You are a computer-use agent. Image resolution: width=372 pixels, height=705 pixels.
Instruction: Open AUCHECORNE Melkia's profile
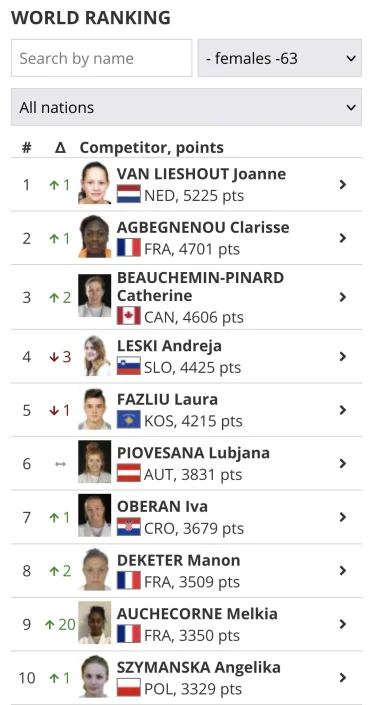click(186, 625)
